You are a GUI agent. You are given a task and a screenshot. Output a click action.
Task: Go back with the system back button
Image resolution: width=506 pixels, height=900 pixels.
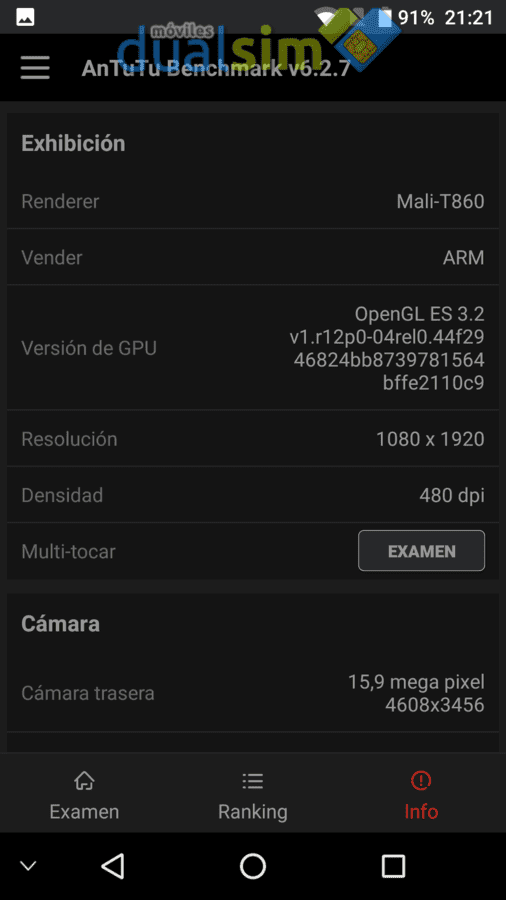(x=112, y=866)
